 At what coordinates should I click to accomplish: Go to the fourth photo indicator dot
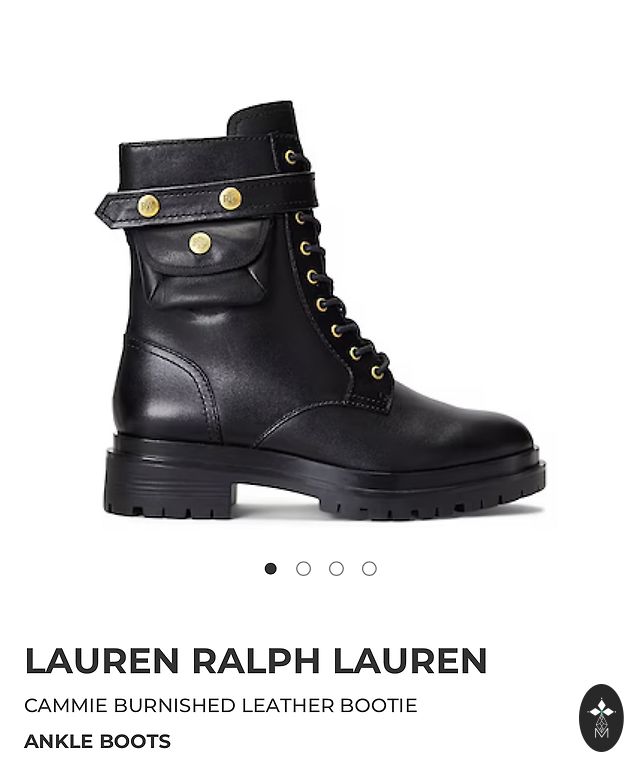(369, 568)
